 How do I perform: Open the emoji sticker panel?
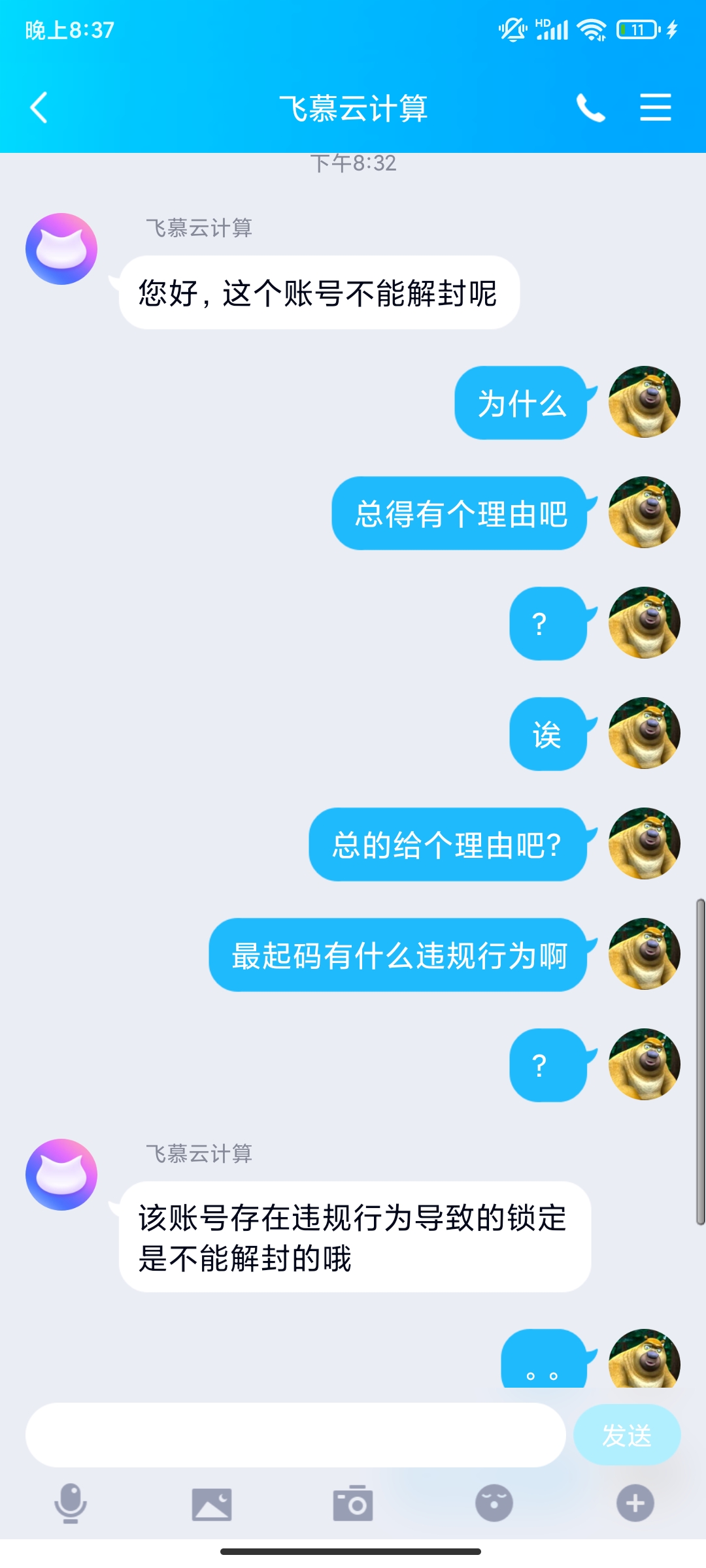pos(494,1503)
